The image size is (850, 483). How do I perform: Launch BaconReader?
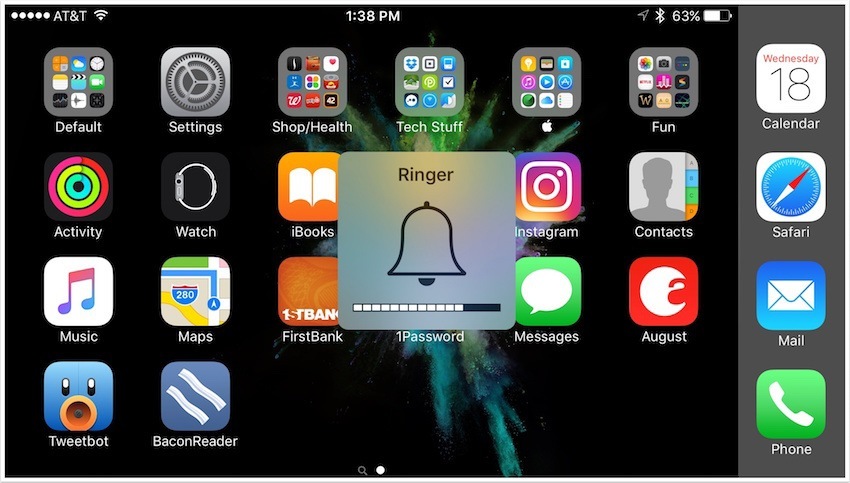[195, 396]
